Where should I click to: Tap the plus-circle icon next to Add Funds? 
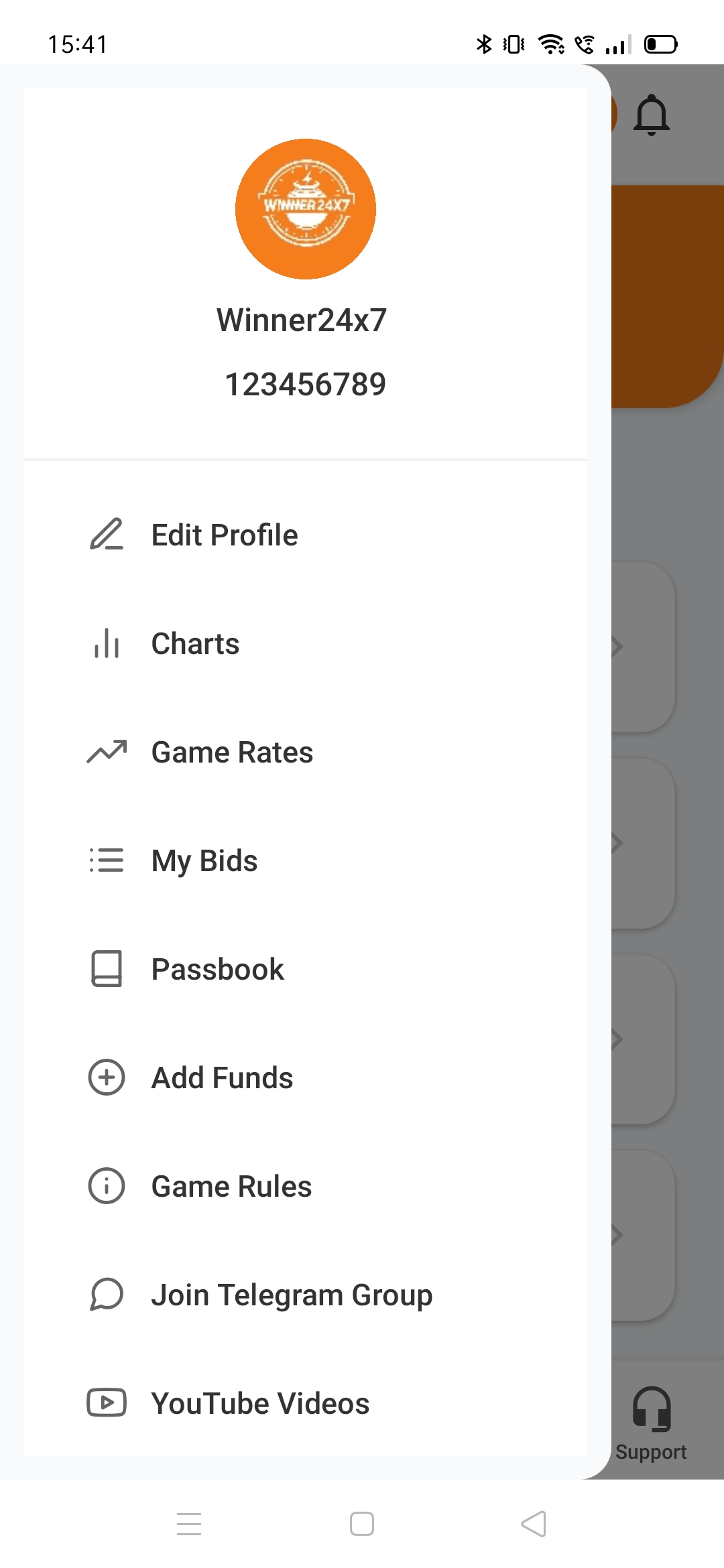(106, 1077)
